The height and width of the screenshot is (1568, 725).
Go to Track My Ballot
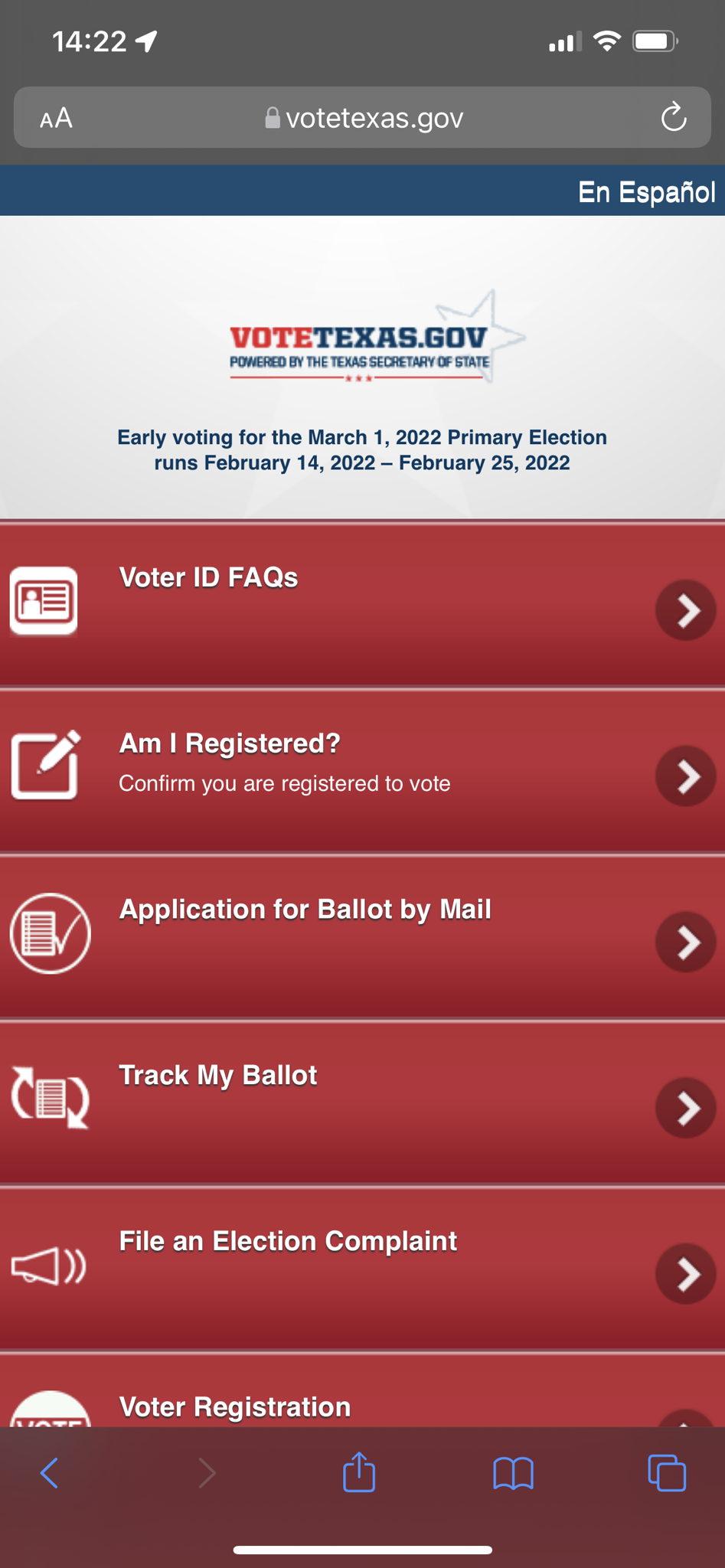(362, 1102)
